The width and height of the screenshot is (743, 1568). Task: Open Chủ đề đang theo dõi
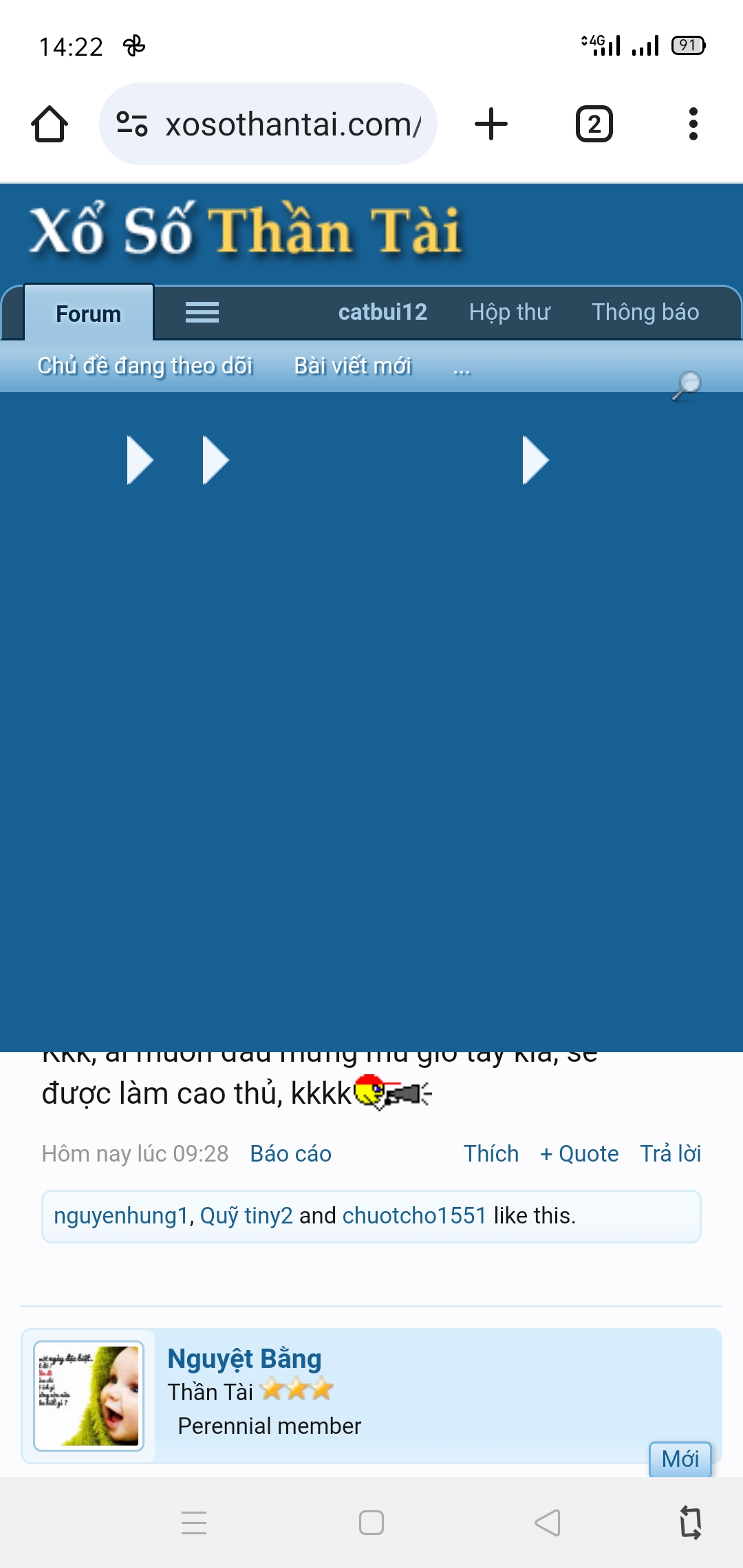coord(145,366)
